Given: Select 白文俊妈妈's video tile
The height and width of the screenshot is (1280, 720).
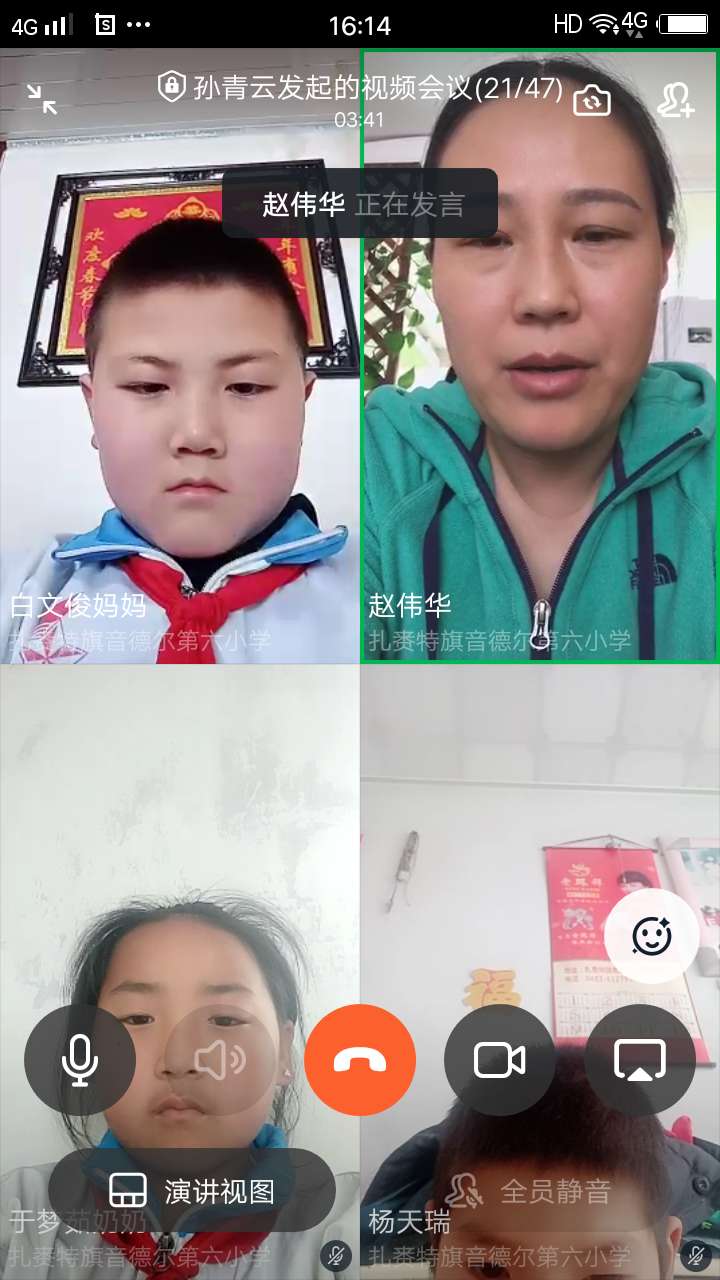Looking at the screenshot, I should (180, 356).
